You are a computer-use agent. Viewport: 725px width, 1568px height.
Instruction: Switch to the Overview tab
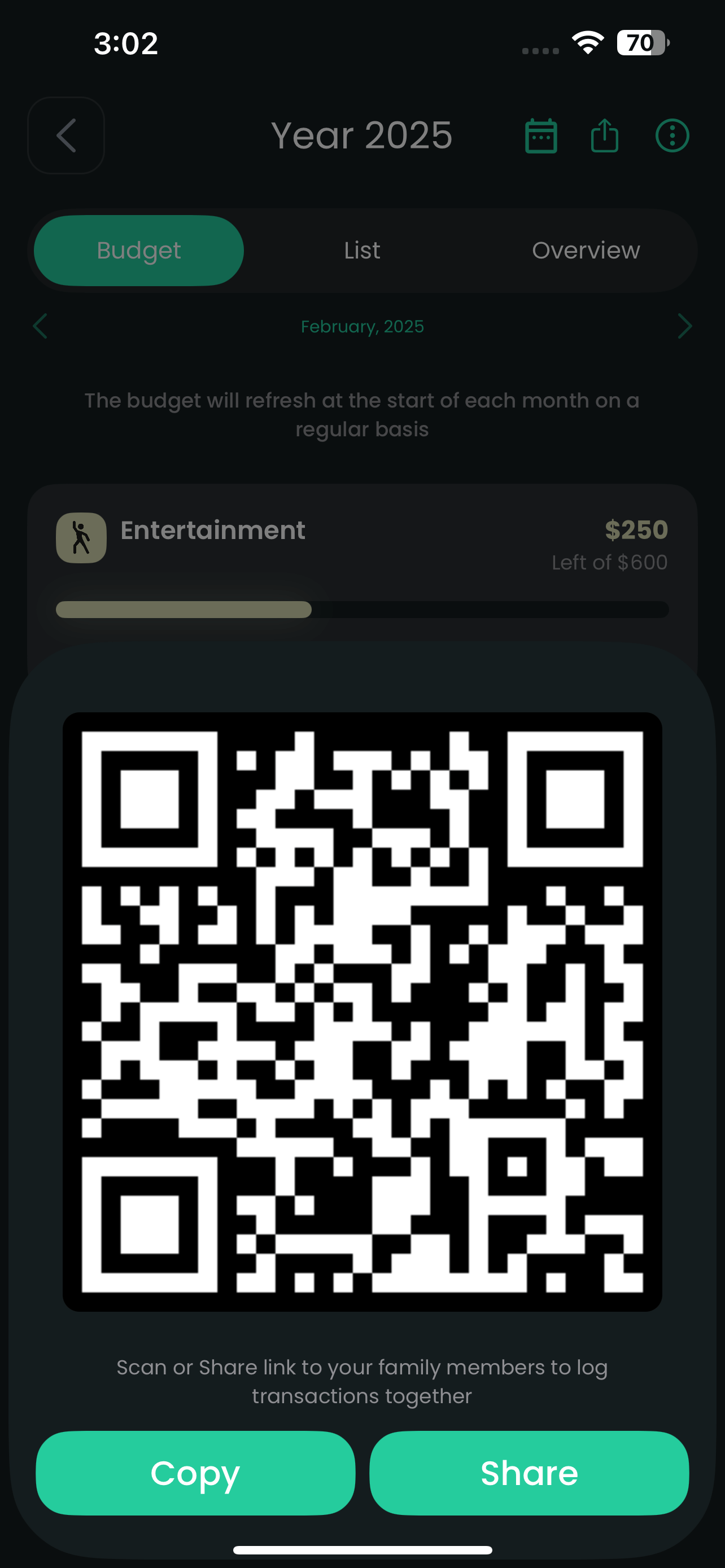[586, 250]
